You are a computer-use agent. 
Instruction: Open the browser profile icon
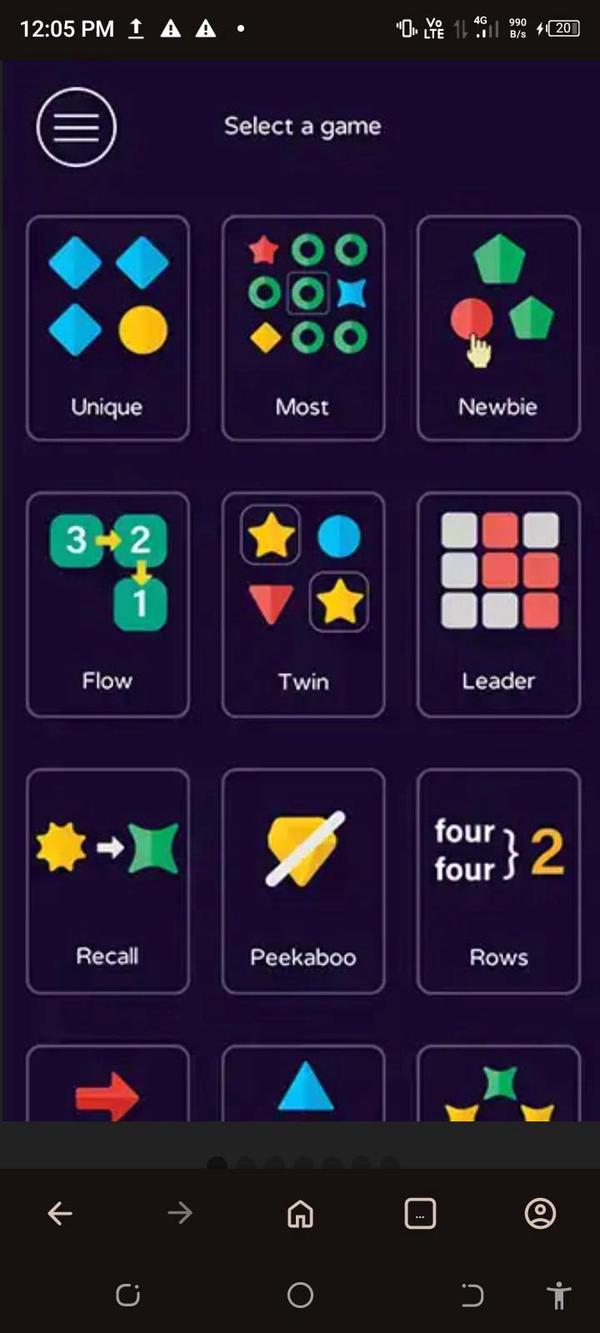click(540, 1214)
